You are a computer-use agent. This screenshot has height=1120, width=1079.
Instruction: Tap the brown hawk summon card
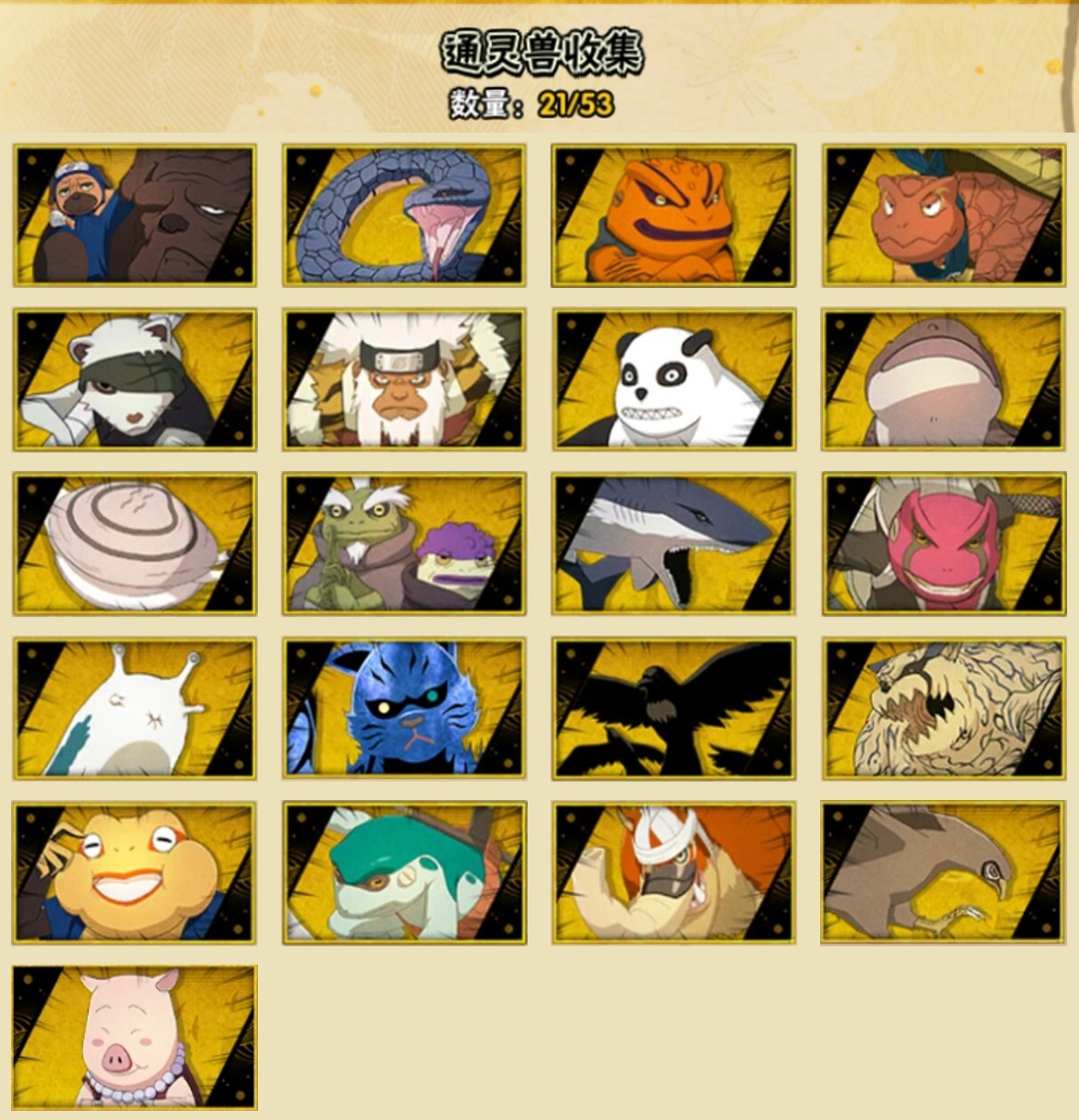click(x=944, y=873)
